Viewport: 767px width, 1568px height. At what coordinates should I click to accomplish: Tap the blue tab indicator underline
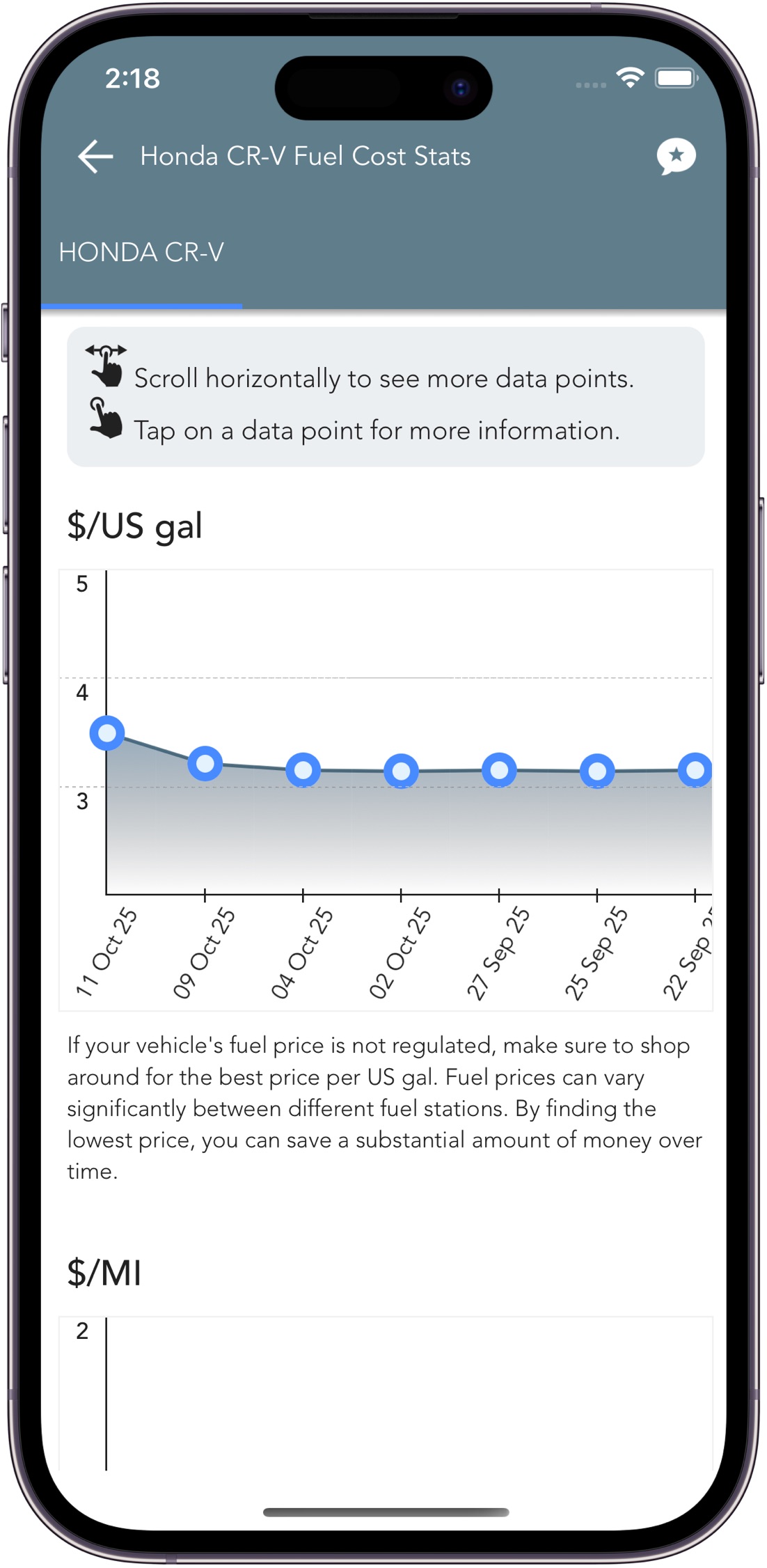[141, 305]
